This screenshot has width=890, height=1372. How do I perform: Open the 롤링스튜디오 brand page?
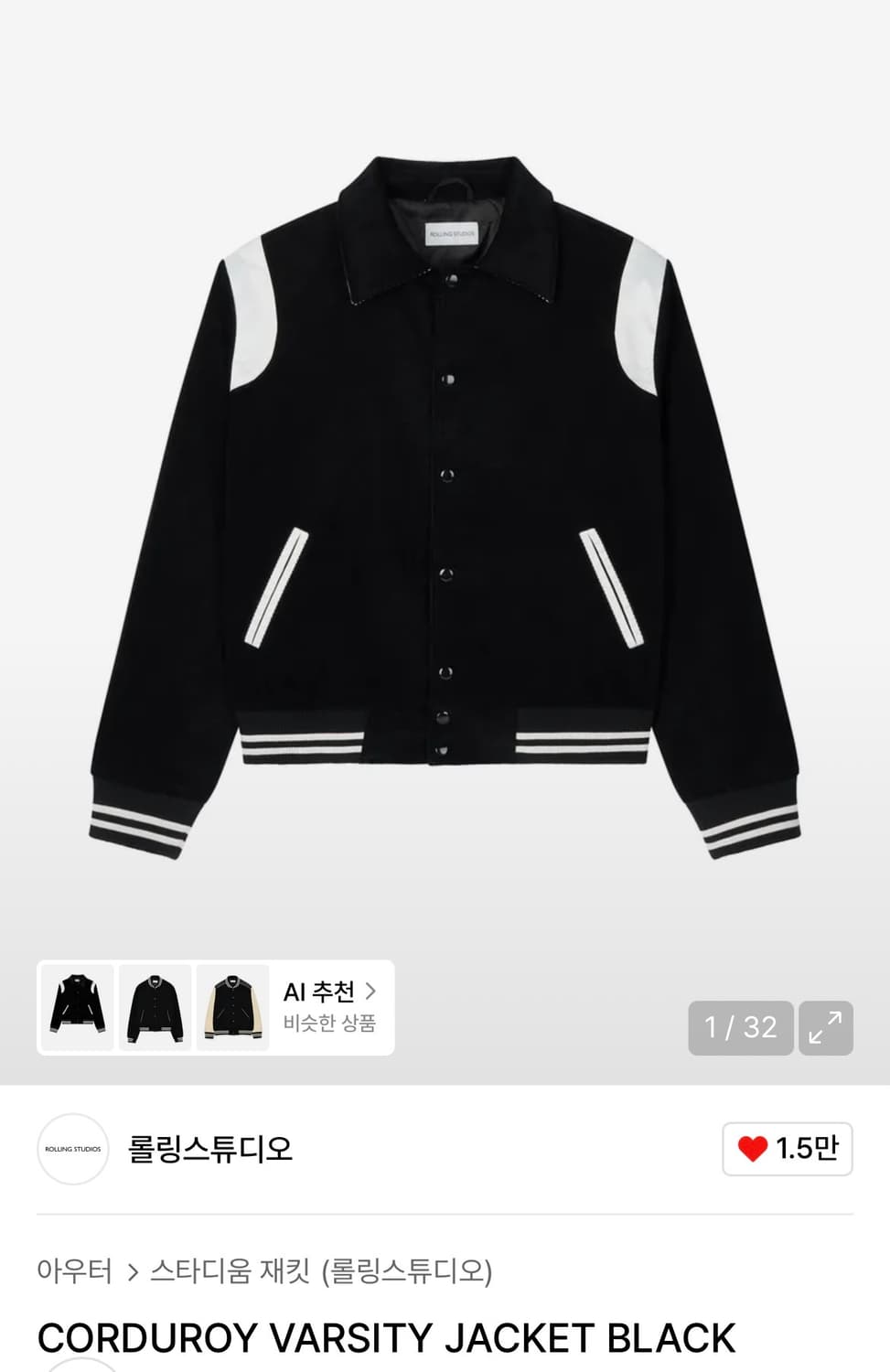pos(209,1149)
